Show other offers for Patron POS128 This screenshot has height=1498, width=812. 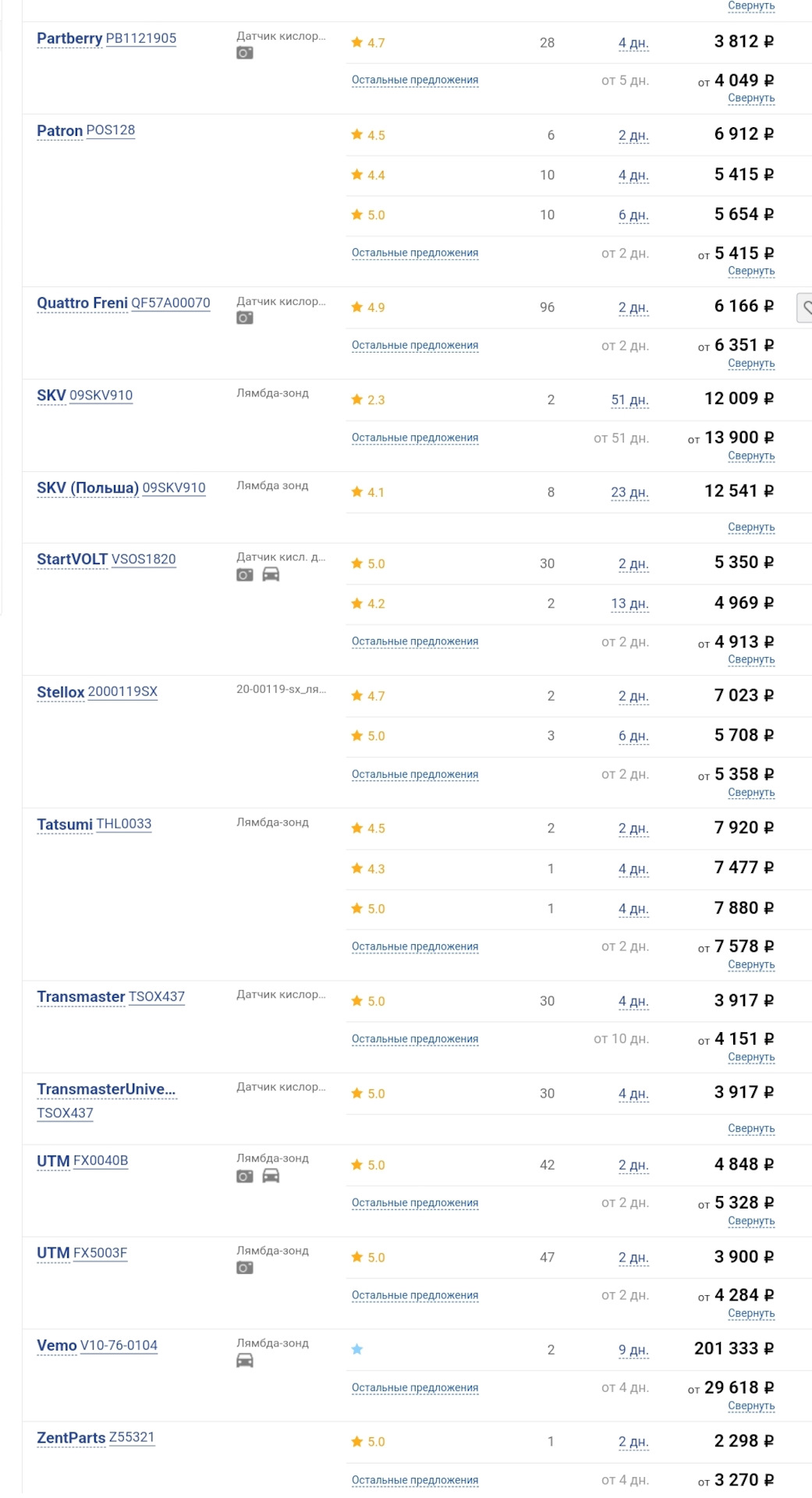click(x=414, y=253)
